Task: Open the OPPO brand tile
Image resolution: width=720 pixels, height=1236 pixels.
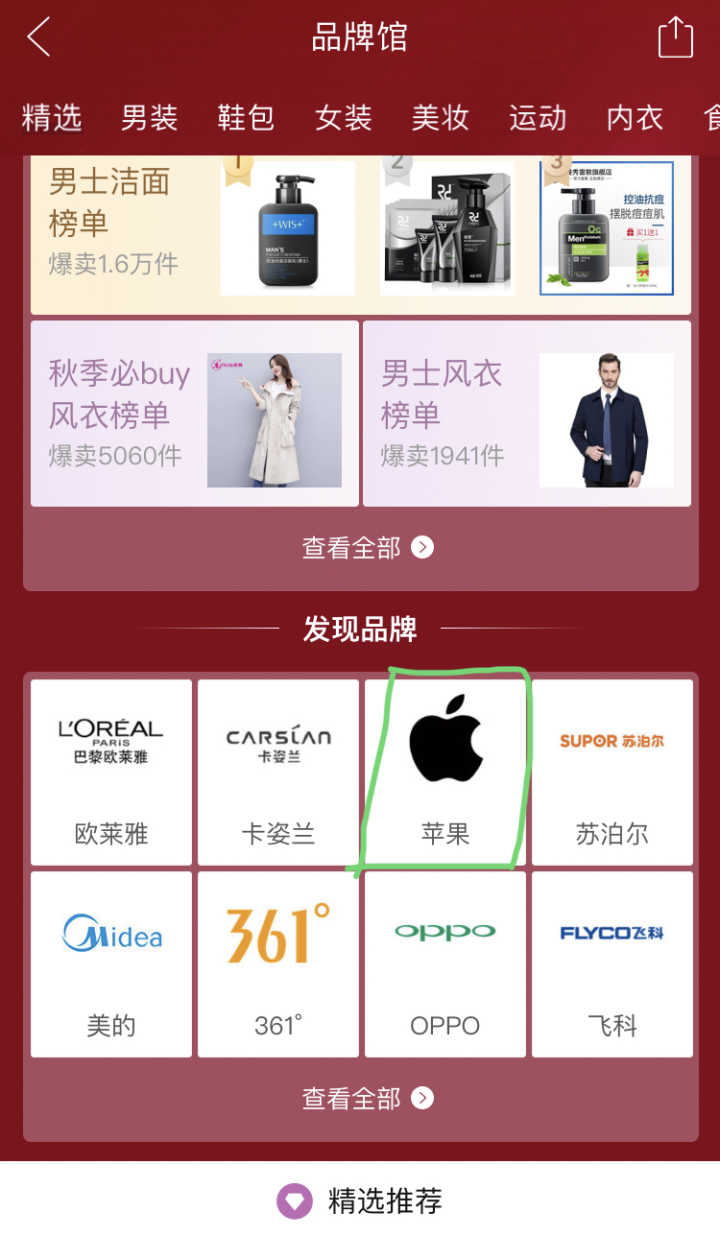Action: click(x=445, y=964)
